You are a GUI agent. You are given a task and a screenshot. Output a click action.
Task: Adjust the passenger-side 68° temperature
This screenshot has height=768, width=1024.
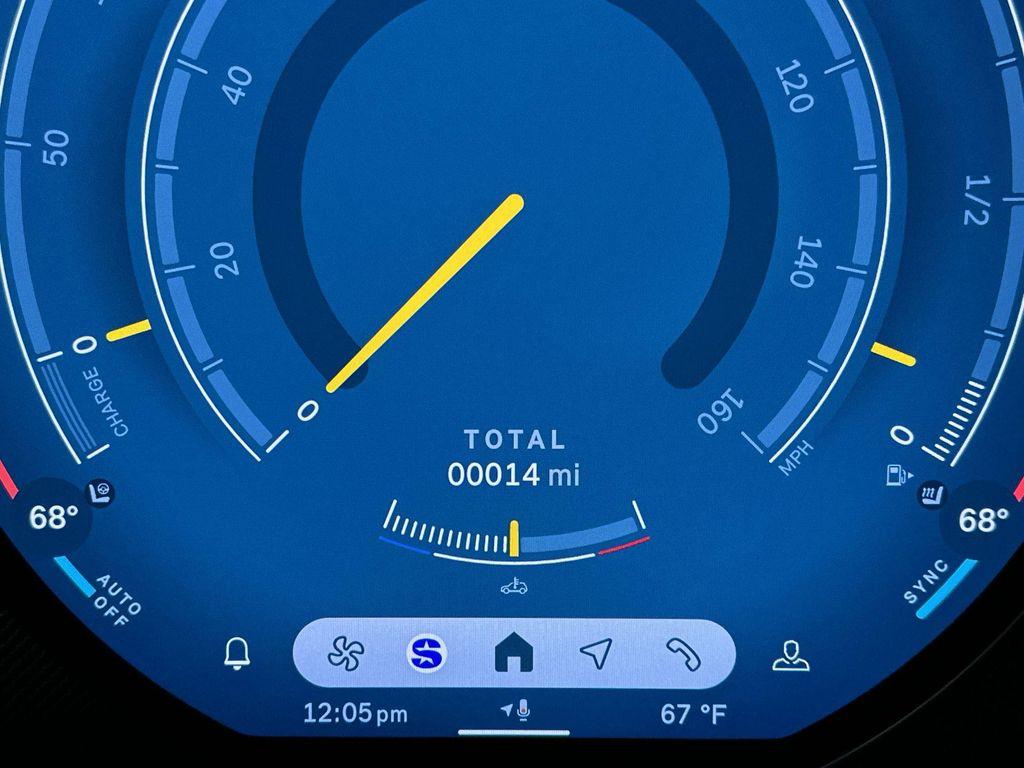pyautogui.click(x=983, y=520)
